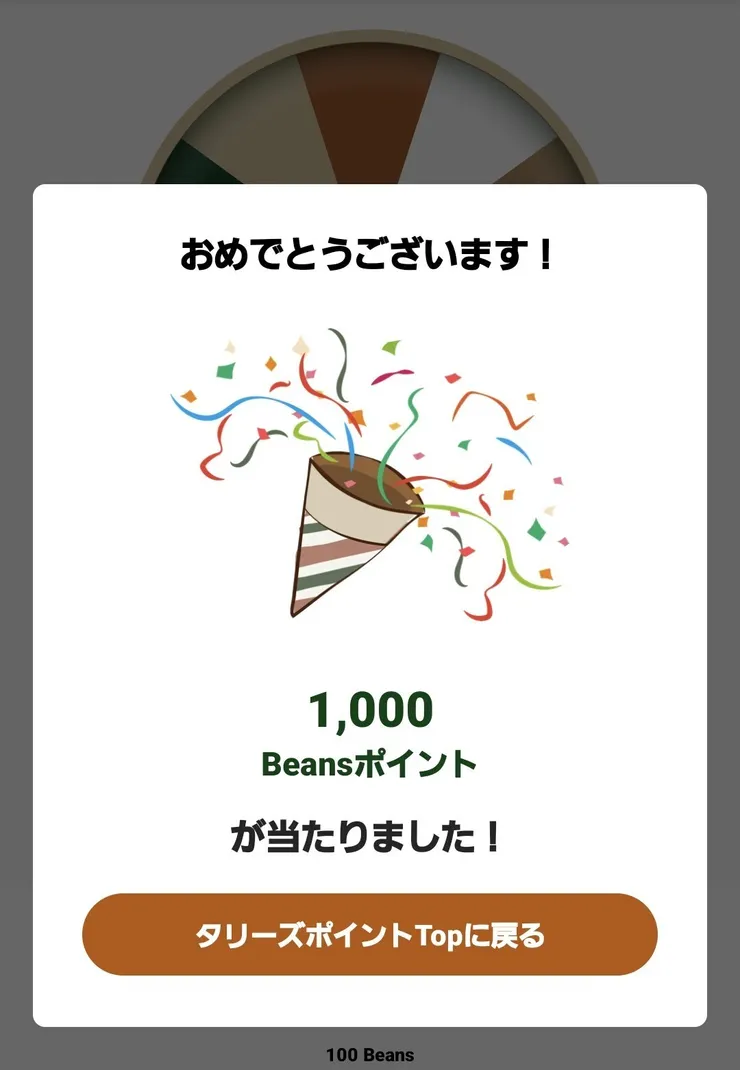Click the おめでとうございます！ heading
Image resolution: width=740 pixels, height=1070 pixels.
tap(370, 251)
